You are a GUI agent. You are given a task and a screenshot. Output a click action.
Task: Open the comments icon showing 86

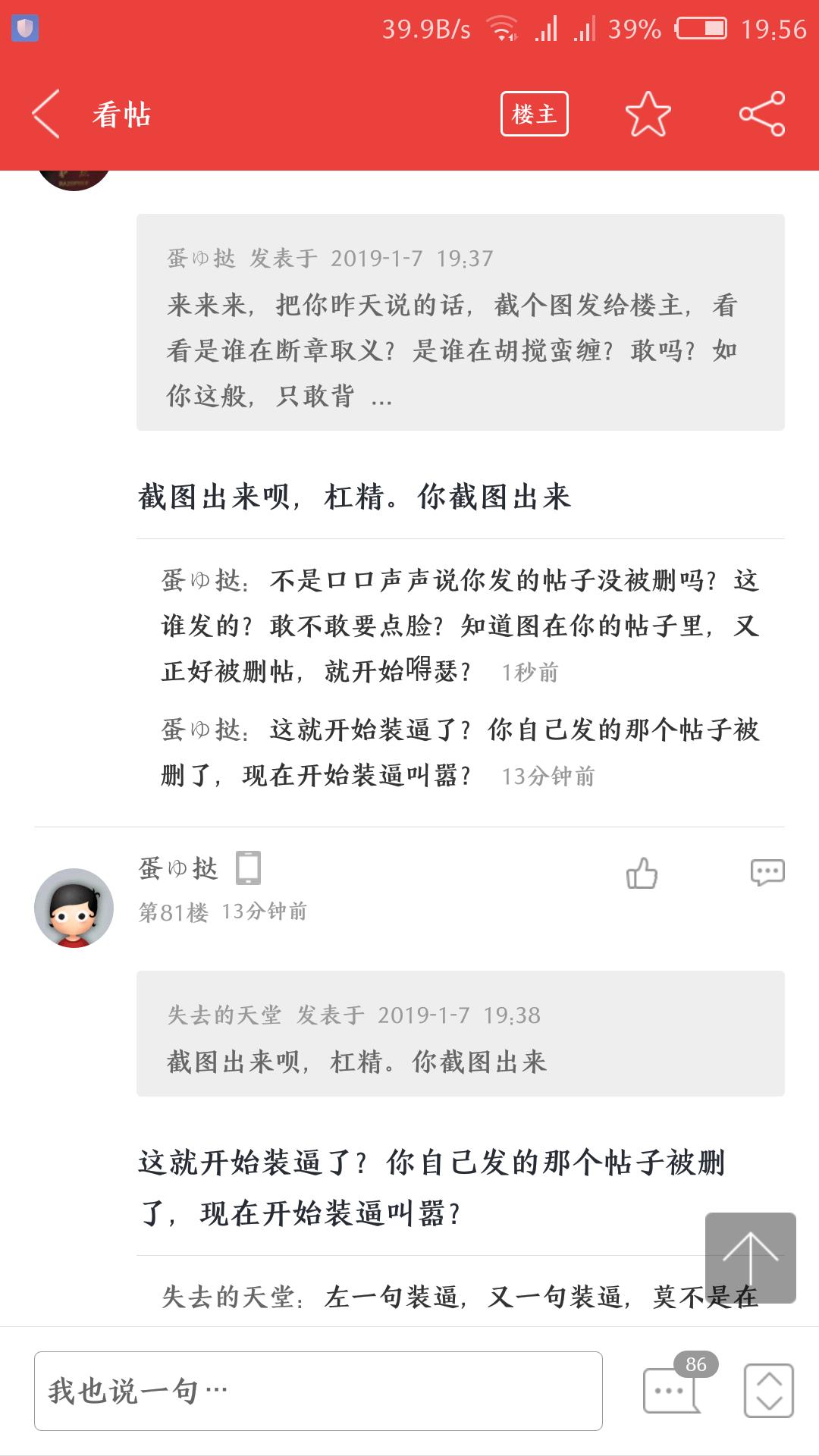(672, 1389)
